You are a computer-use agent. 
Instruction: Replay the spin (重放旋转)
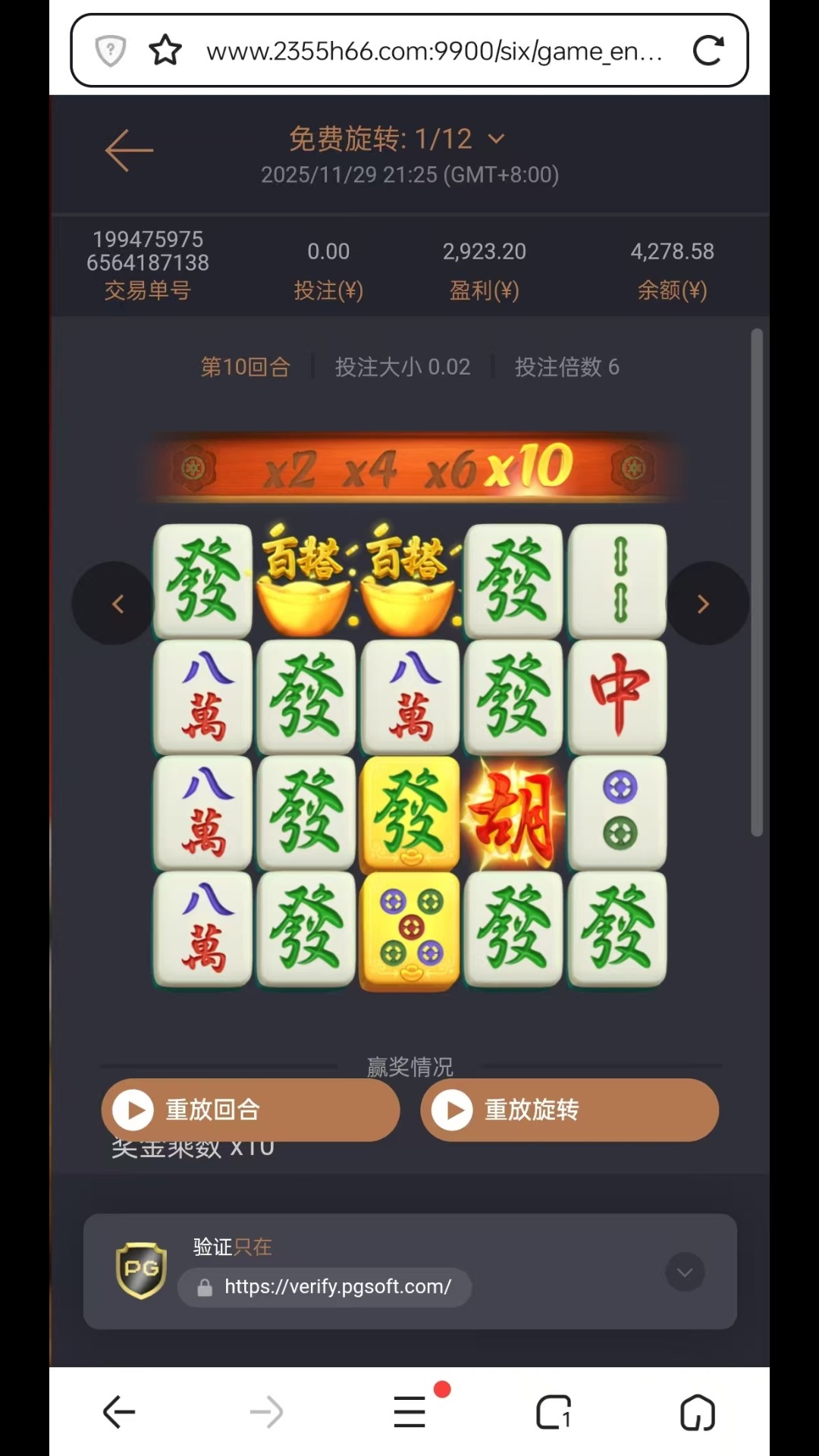[x=569, y=1109]
